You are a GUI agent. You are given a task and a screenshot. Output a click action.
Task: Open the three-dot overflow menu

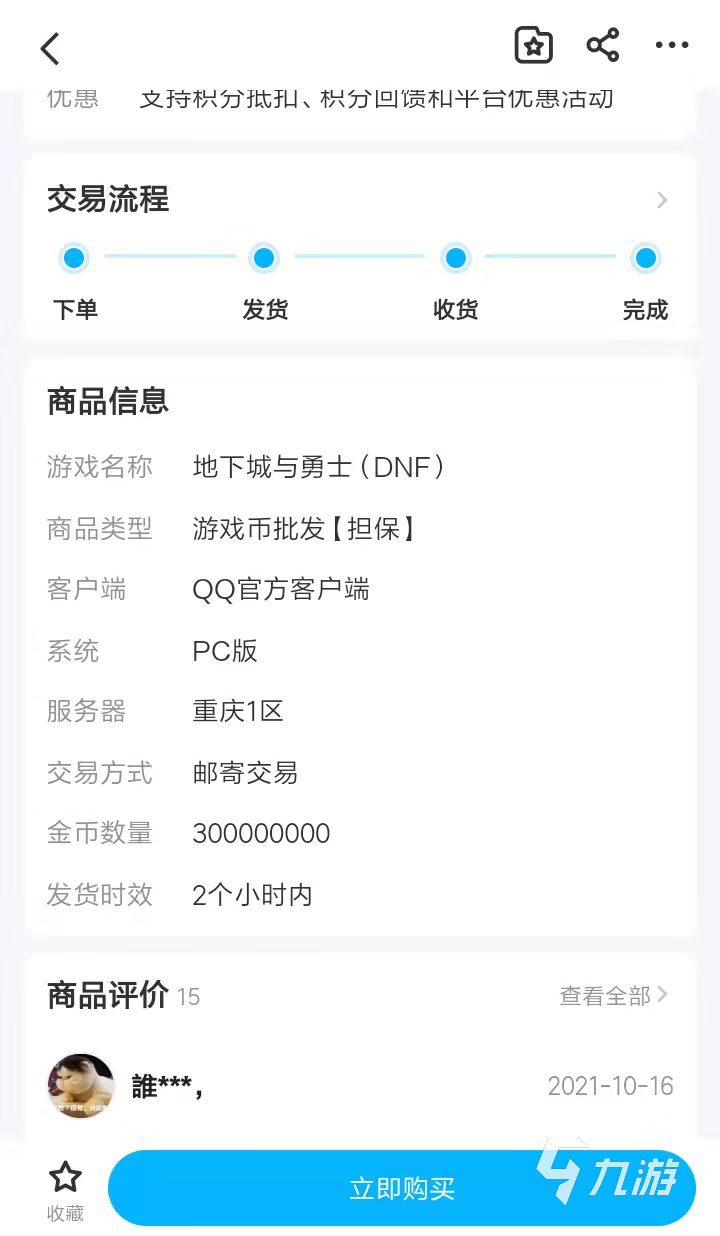click(671, 46)
